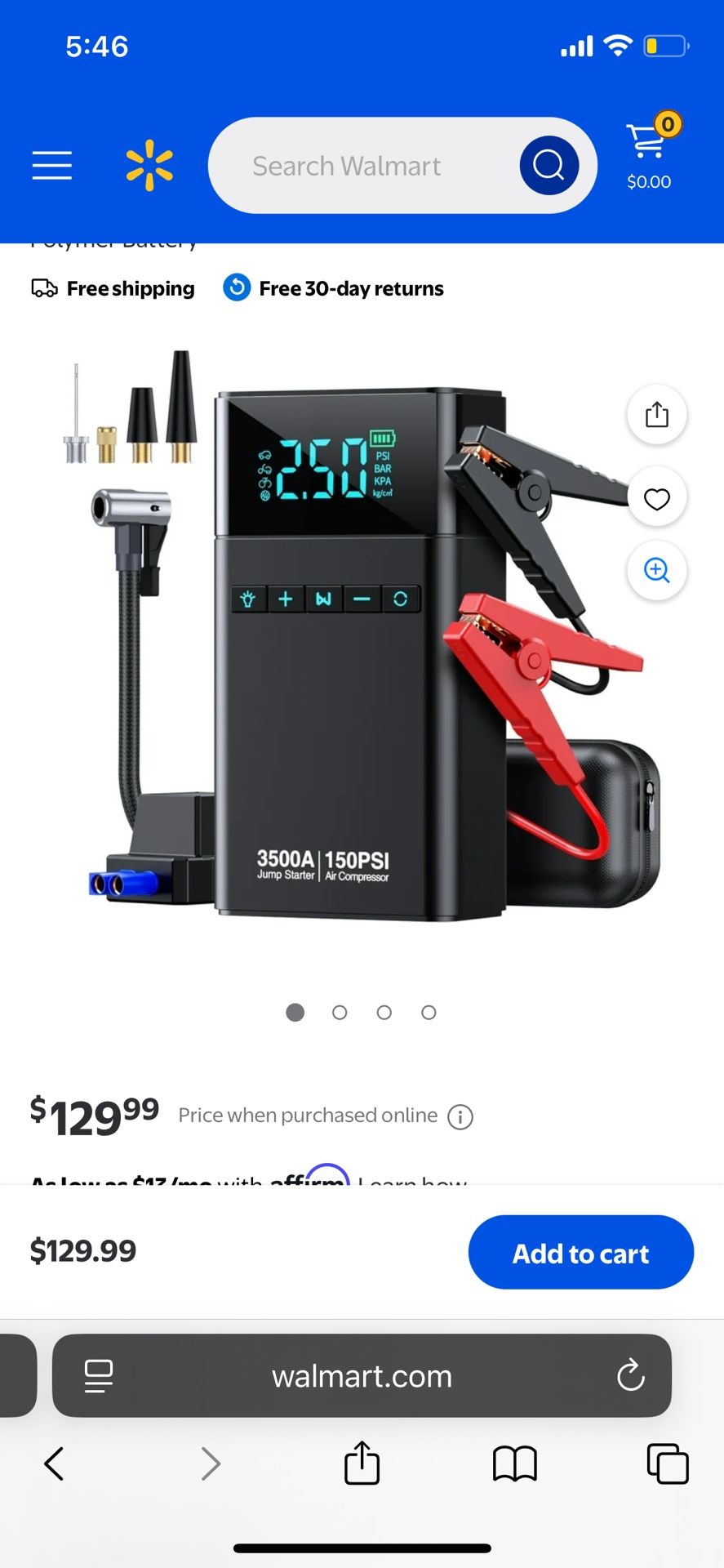Add the jump starter to favorites
This screenshot has height=1568, width=724.
coord(656,498)
